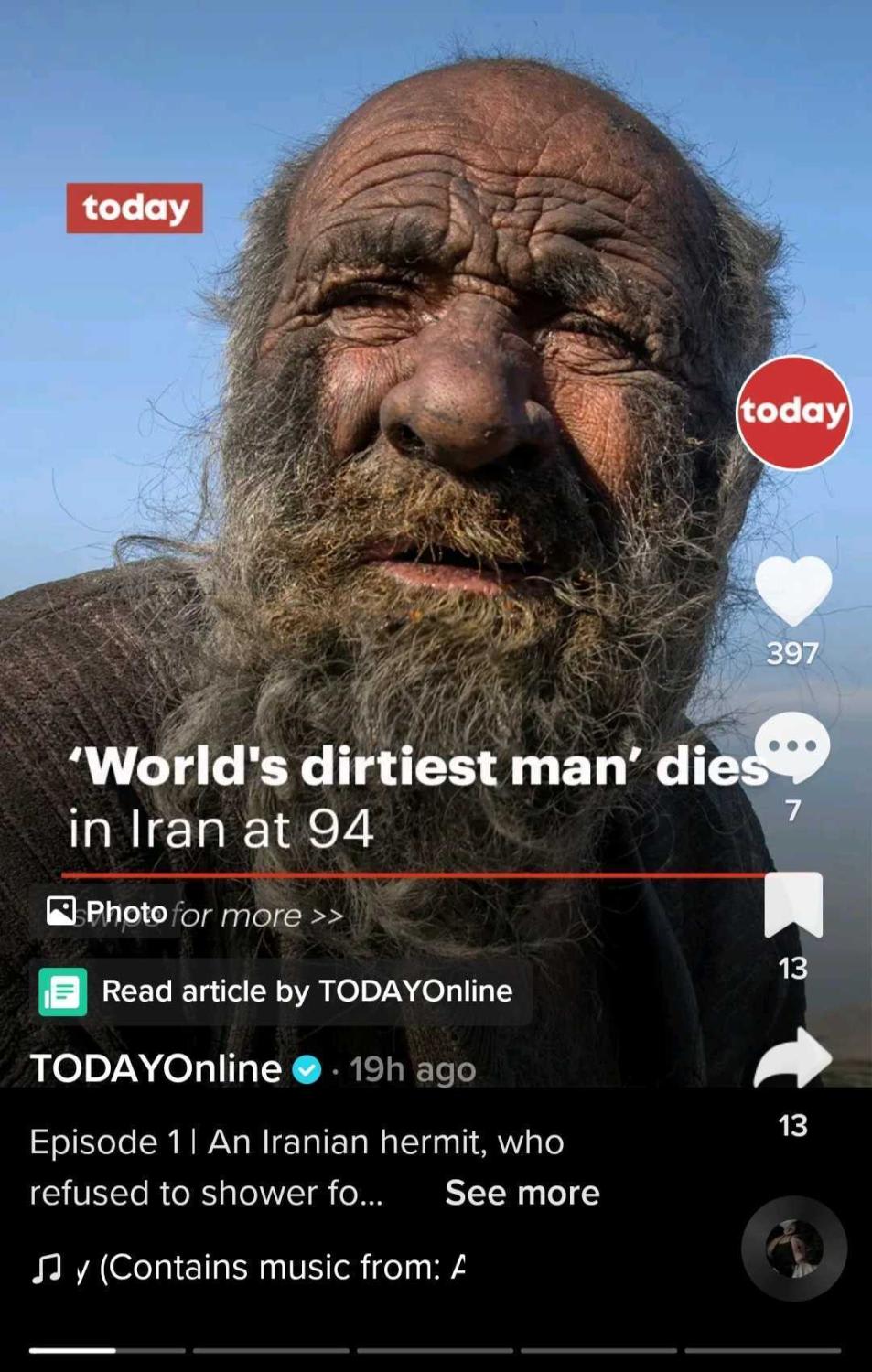The height and width of the screenshot is (1372, 872).
Task: Like this TODAYOnline post
Action: click(793, 590)
